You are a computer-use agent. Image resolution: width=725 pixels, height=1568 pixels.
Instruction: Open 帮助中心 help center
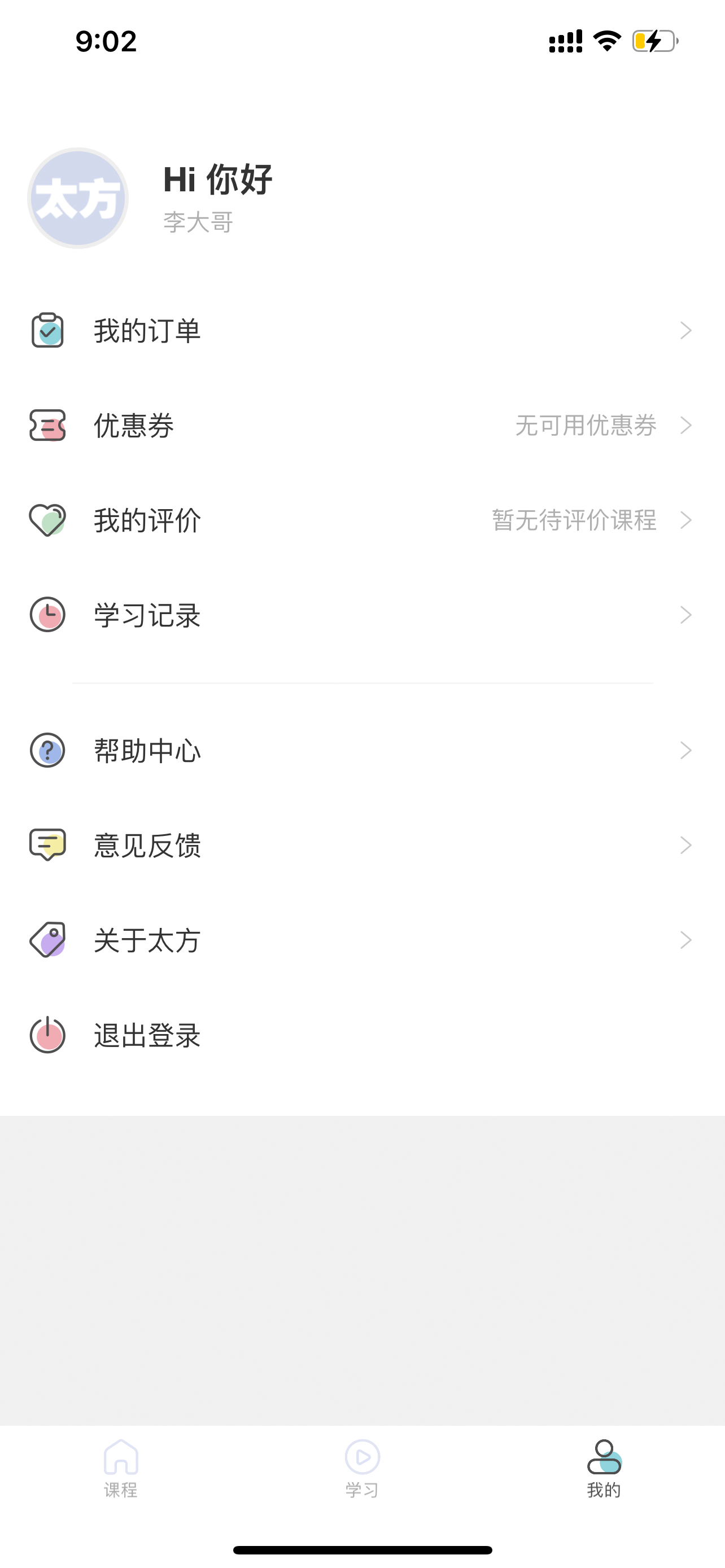click(362, 751)
